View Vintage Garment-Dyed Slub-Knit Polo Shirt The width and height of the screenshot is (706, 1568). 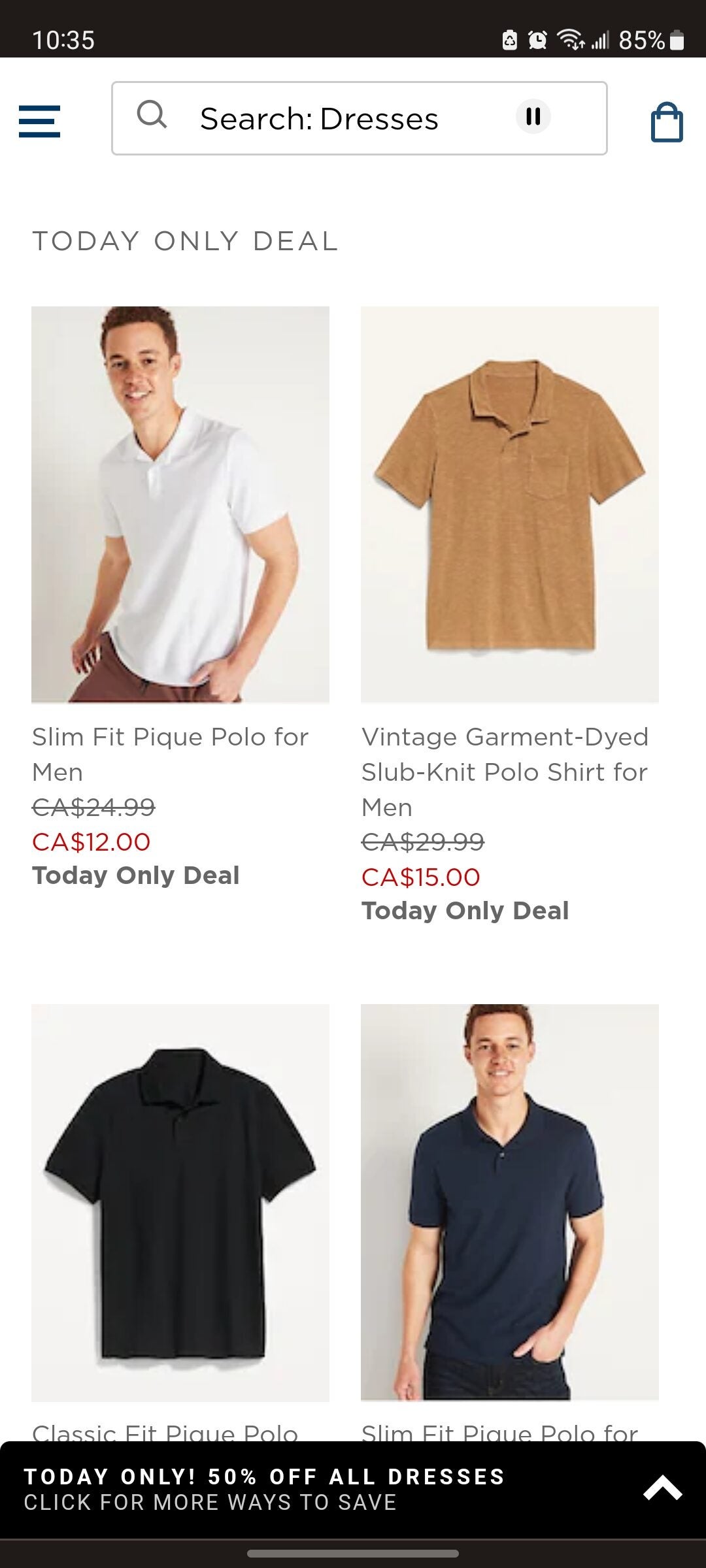[510, 504]
